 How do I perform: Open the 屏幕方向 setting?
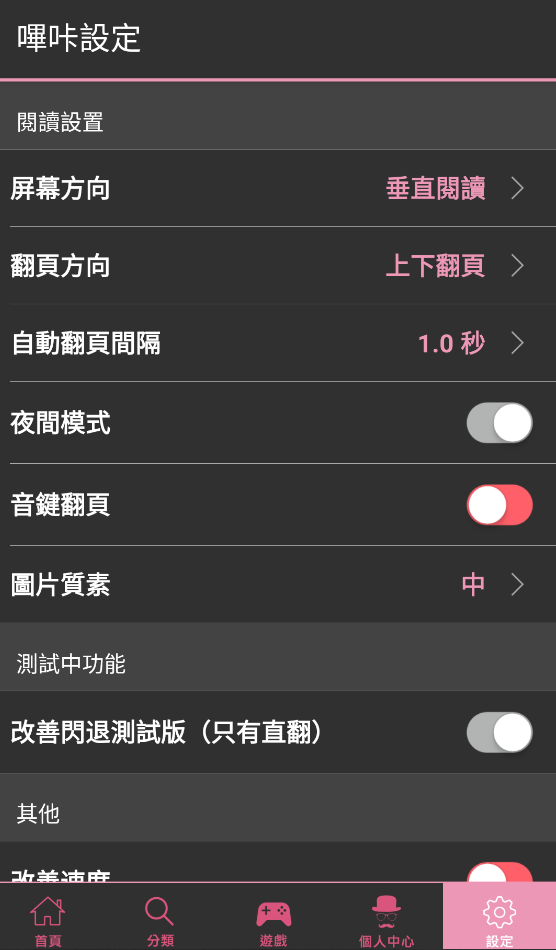[278, 188]
